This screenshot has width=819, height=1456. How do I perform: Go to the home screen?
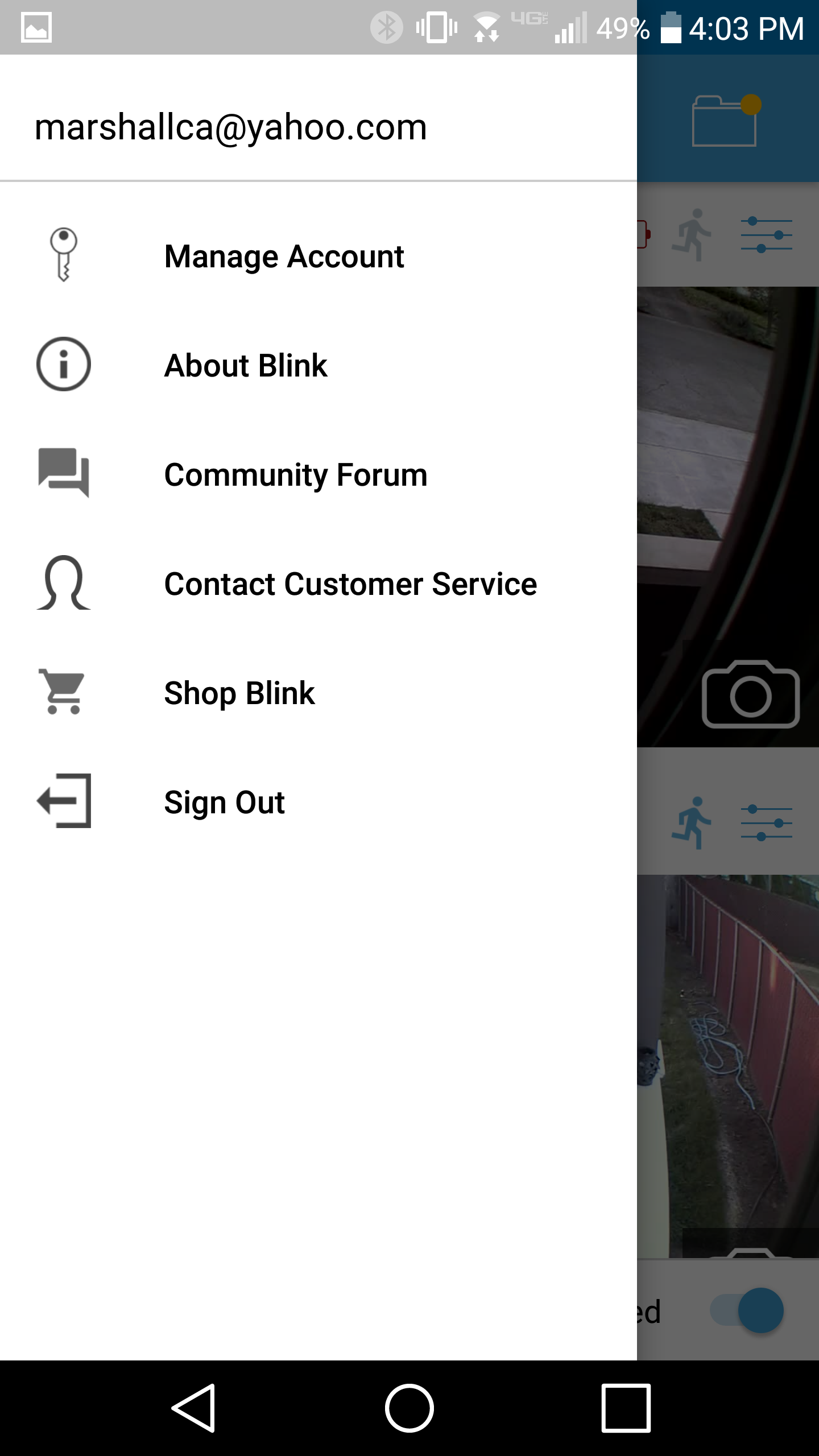pos(409,1408)
